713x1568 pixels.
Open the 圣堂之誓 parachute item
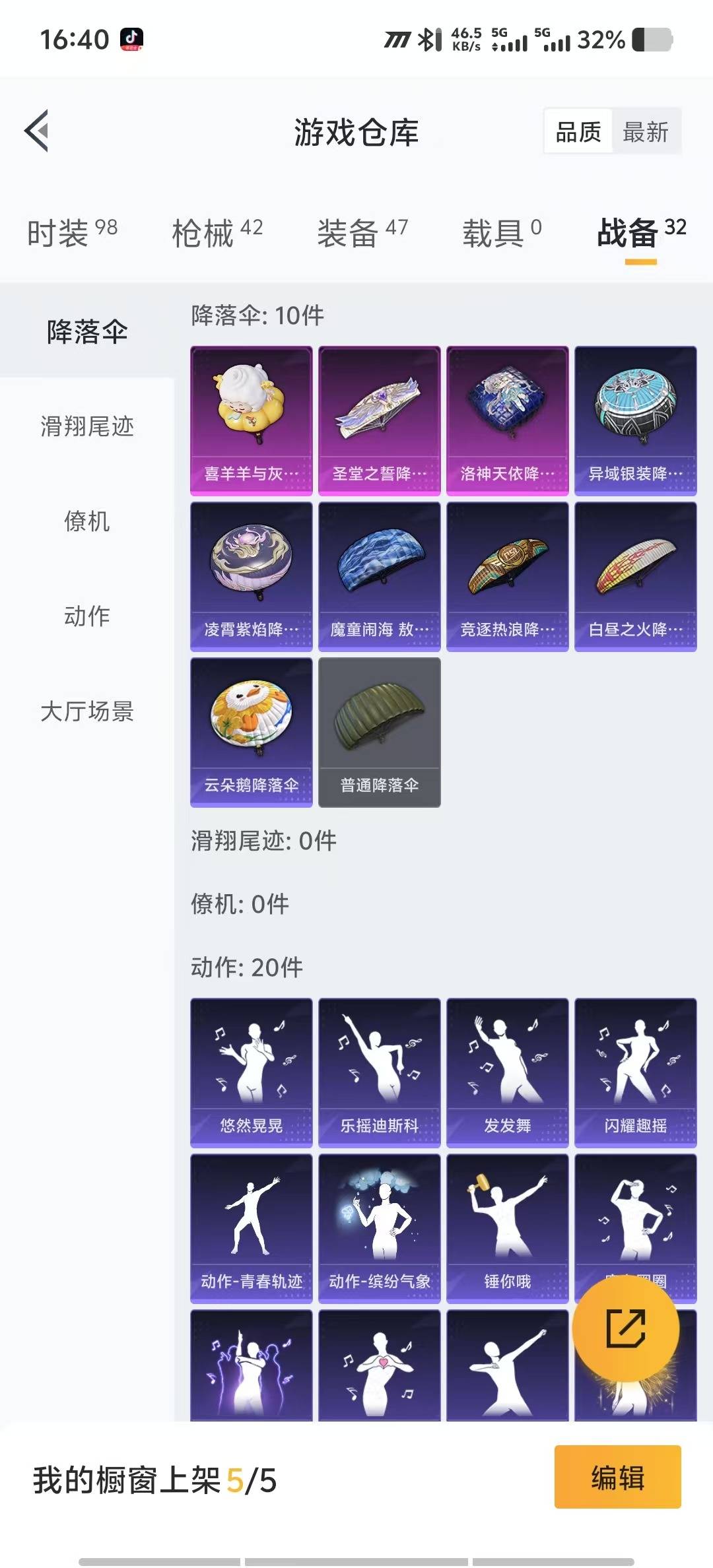(x=379, y=420)
